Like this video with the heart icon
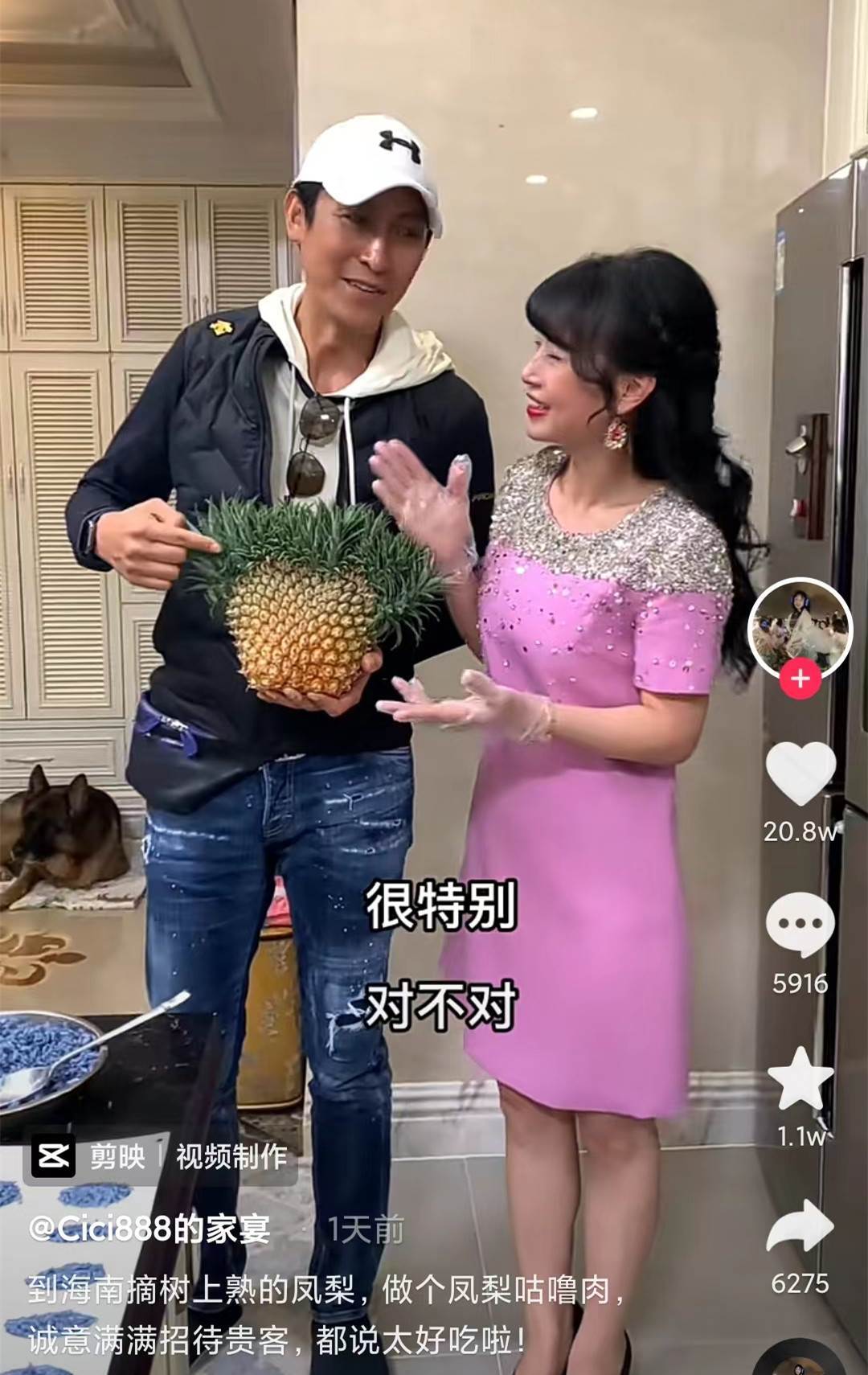Image resolution: width=868 pixels, height=1375 pixels. (x=800, y=773)
